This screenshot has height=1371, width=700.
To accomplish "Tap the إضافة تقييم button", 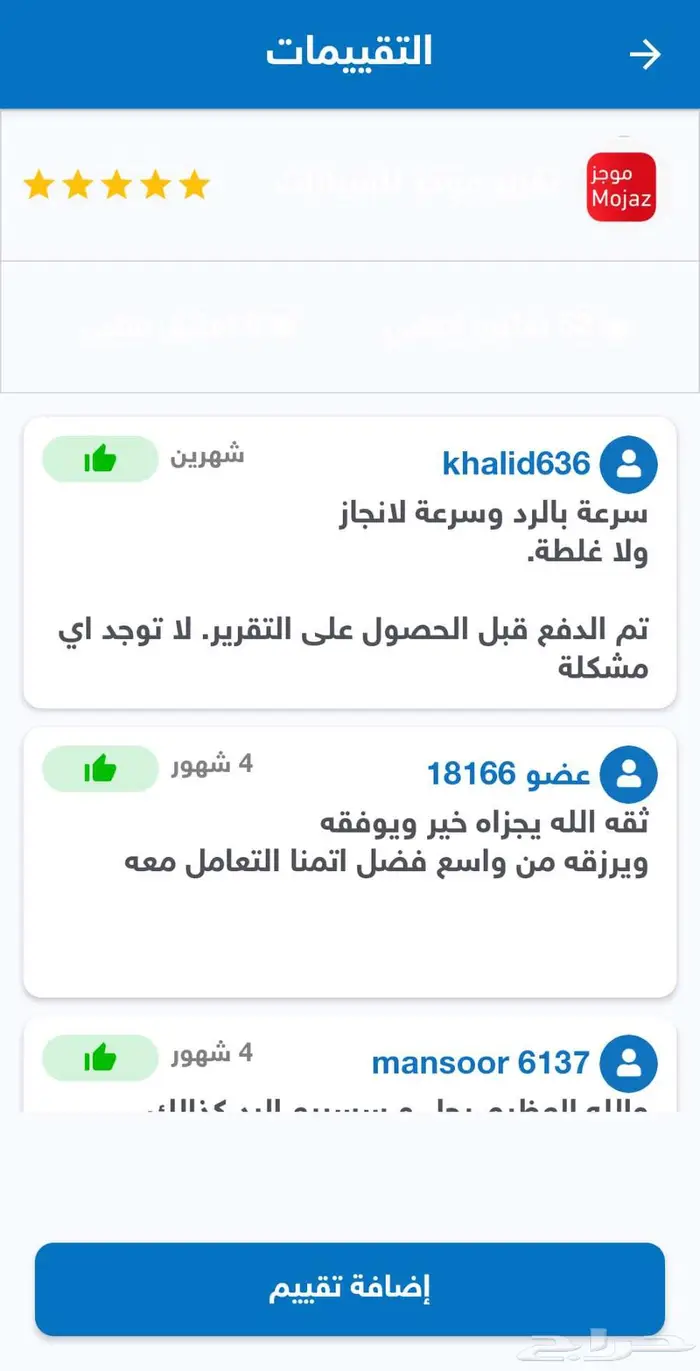I will pyautogui.click(x=350, y=1289).
